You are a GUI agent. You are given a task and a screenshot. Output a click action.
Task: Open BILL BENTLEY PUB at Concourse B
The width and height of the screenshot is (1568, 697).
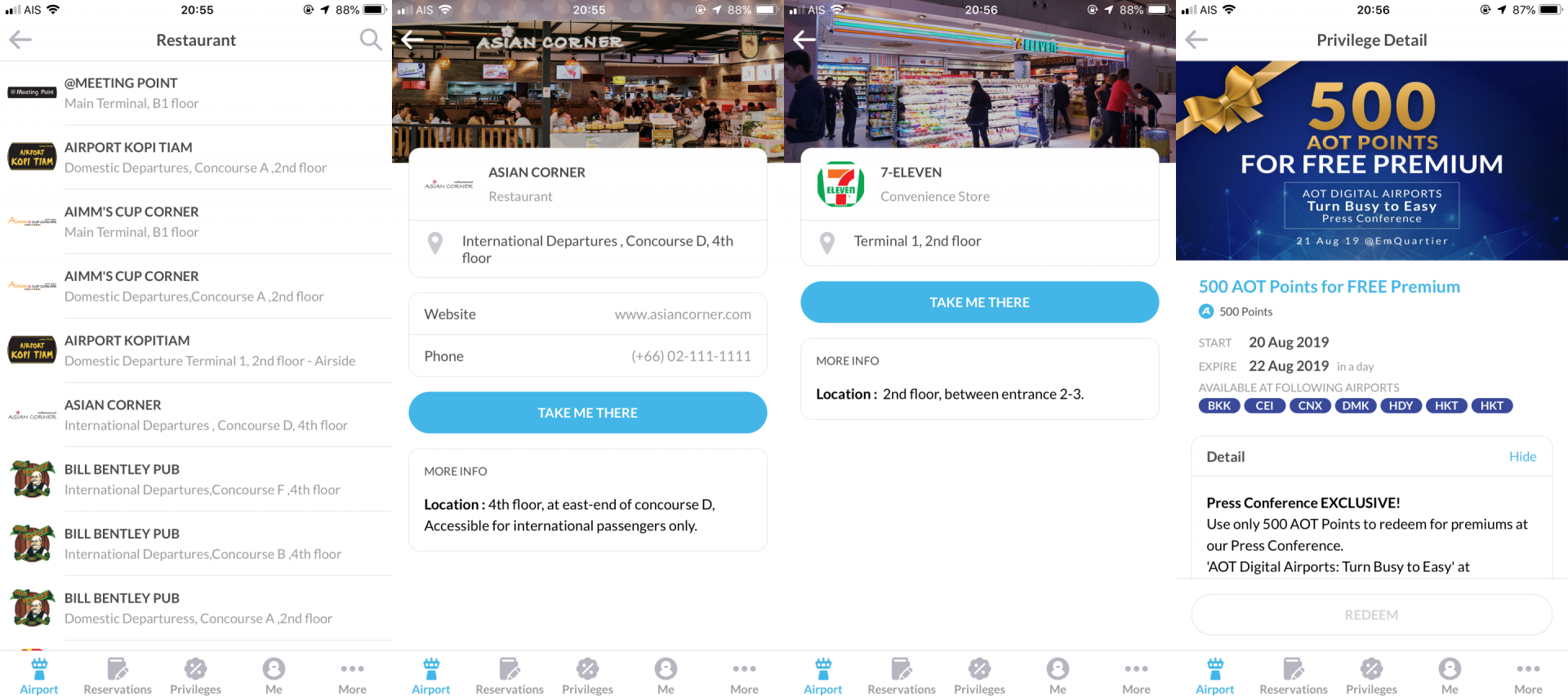[x=196, y=543]
